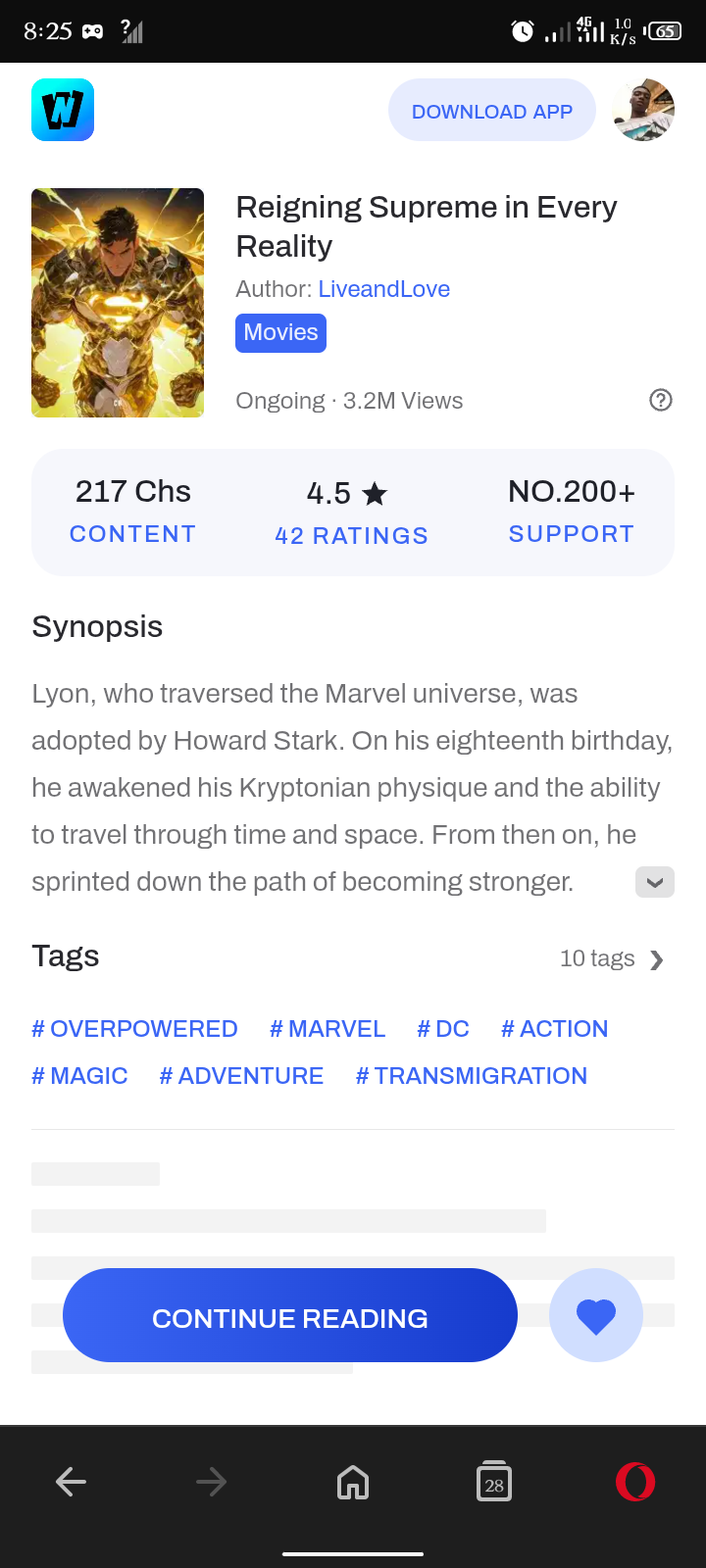Open the #OVERPOWERED tag
Image resolution: width=706 pixels, height=1568 pixels.
pyautogui.click(x=134, y=1028)
